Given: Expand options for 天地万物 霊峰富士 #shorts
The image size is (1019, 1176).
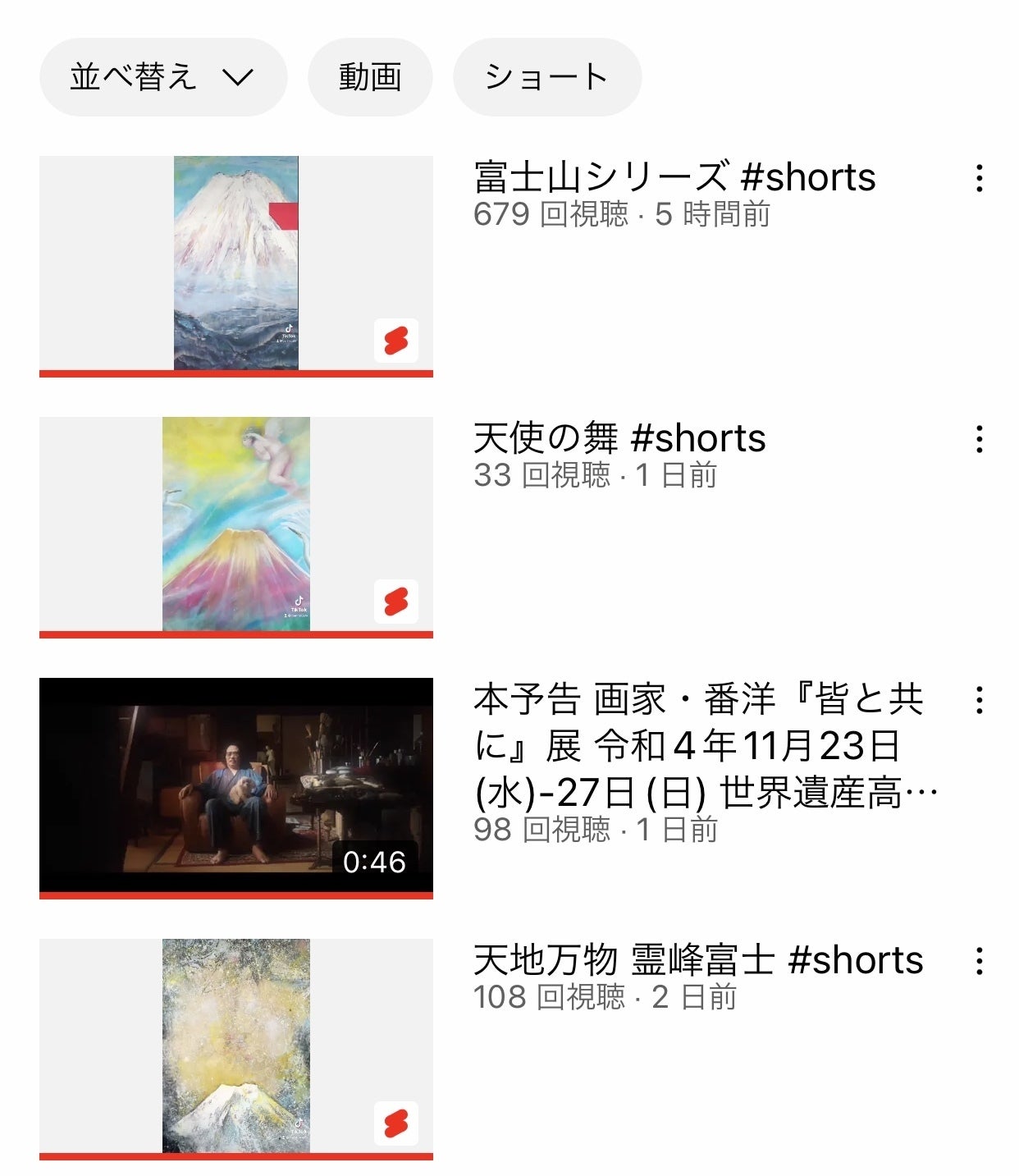Looking at the screenshot, I should click(979, 961).
